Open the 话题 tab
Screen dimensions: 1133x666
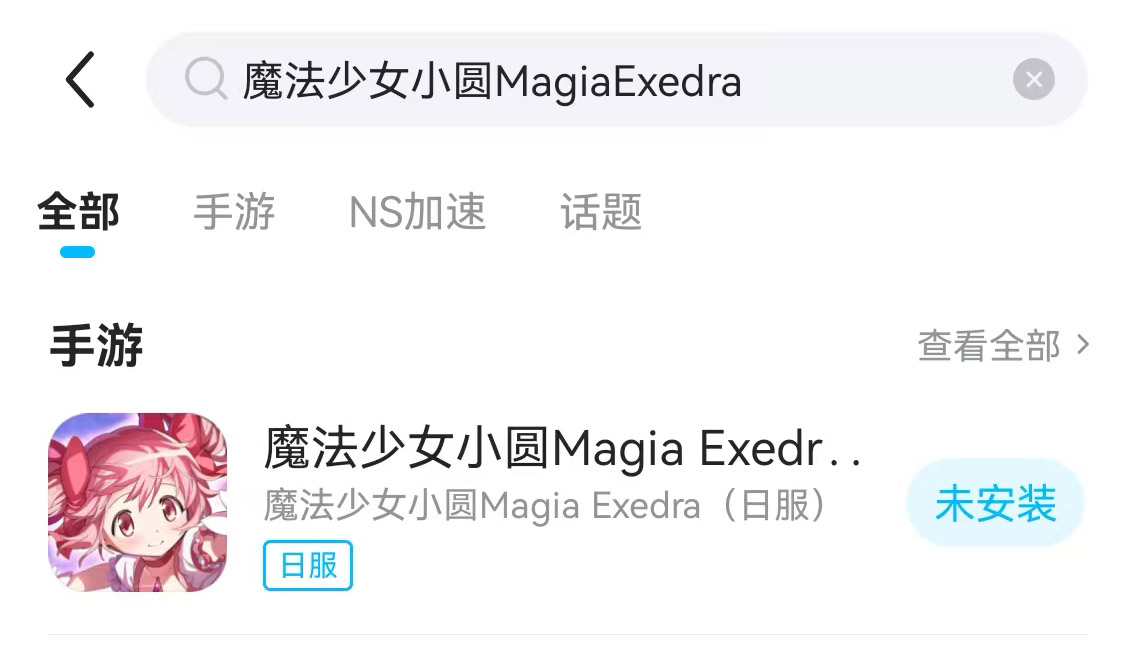601,212
